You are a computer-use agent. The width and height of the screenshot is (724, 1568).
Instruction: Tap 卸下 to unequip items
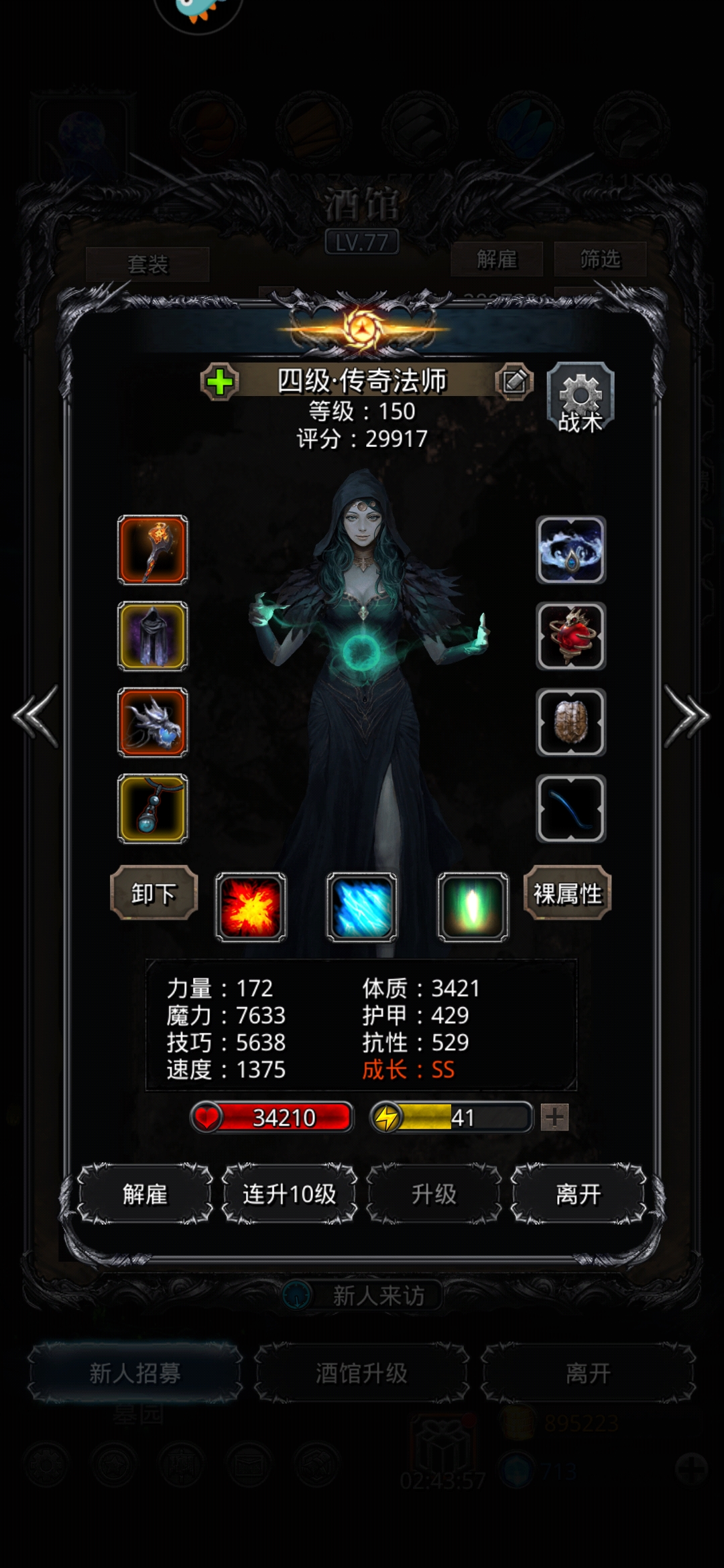(x=154, y=893)
